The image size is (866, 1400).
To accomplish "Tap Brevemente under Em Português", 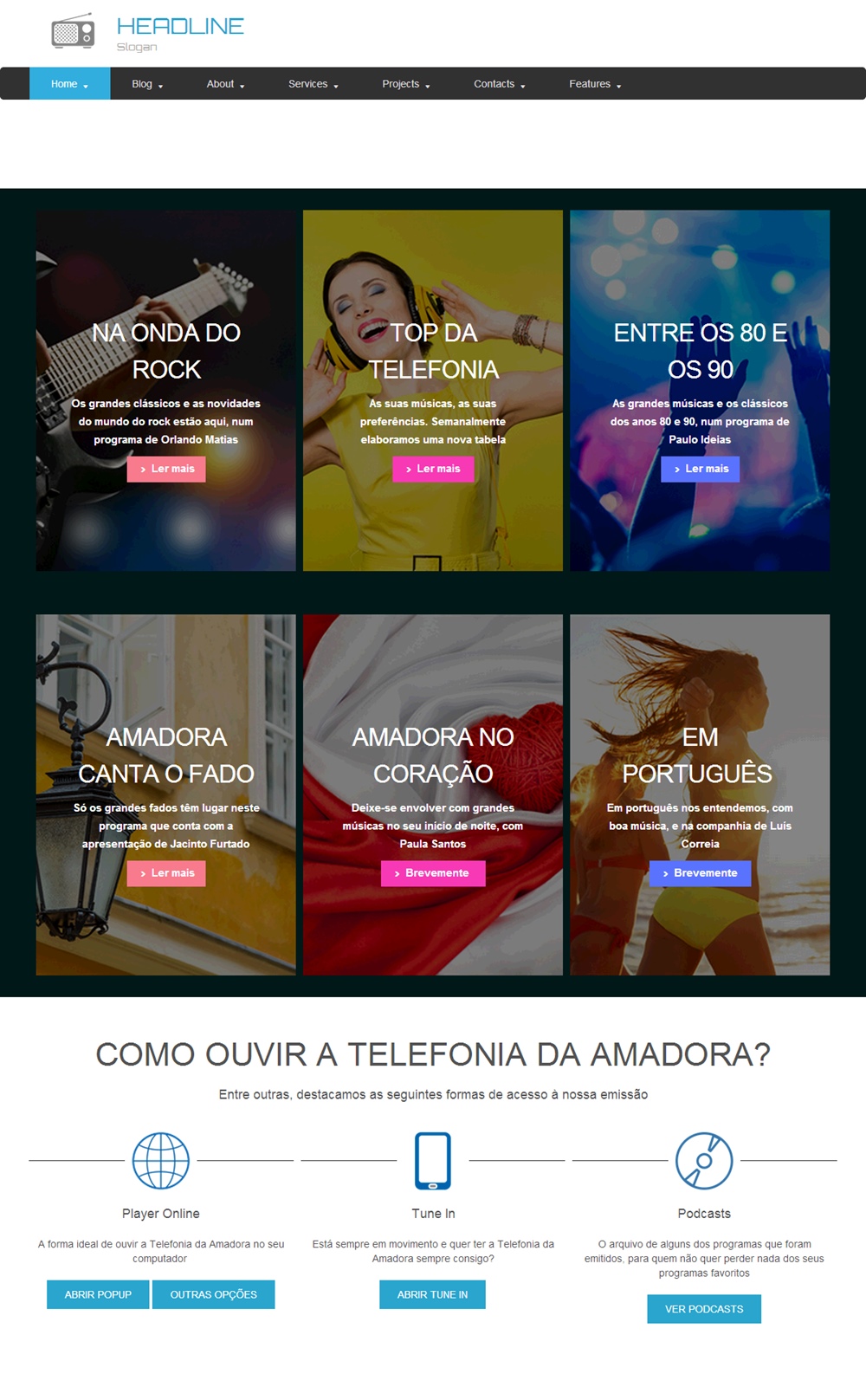I will click(x=700, y=873).
